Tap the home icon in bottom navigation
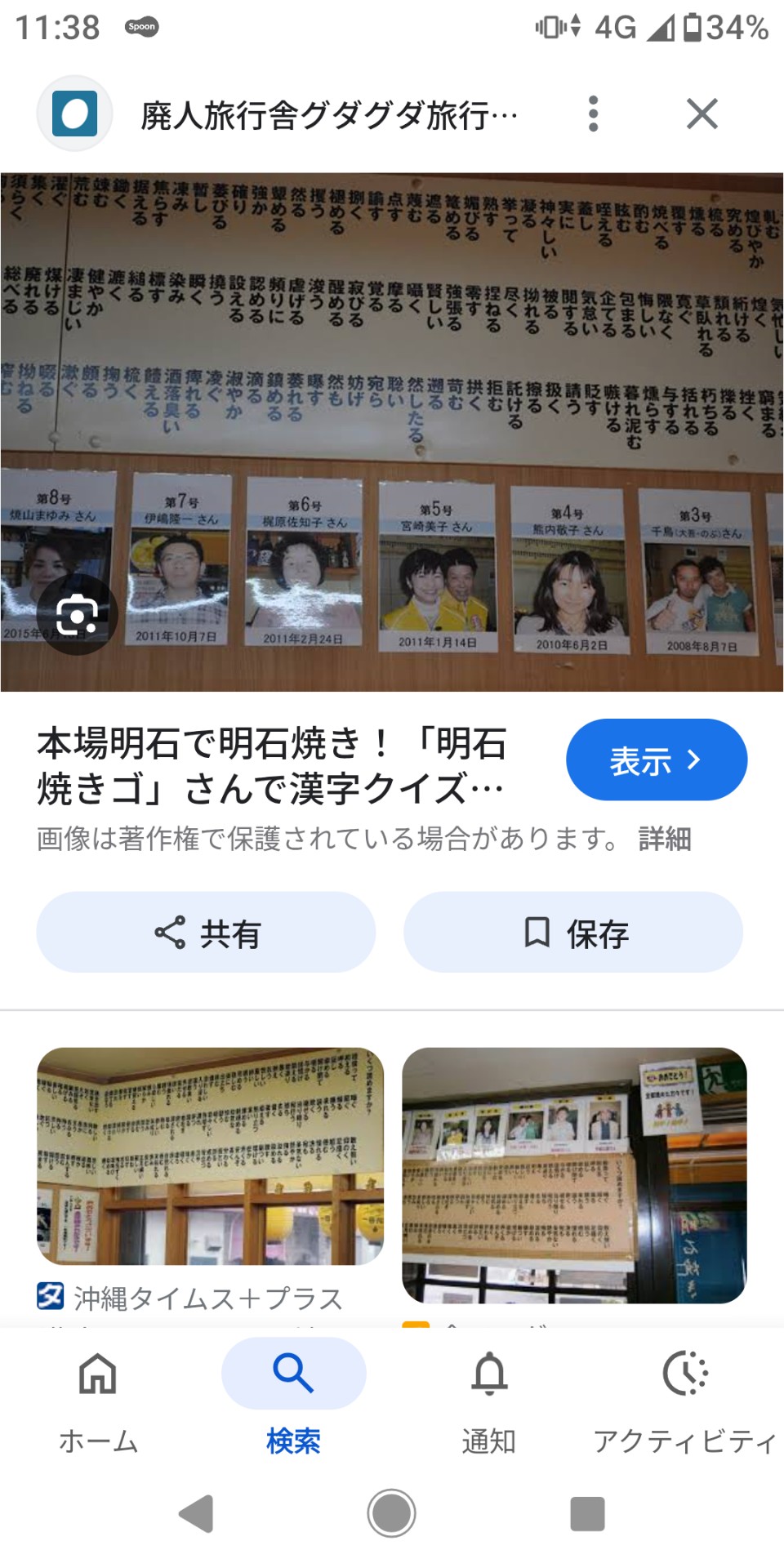The image size is (784, 1568). pyautogui.click(x=98, y=1374)
